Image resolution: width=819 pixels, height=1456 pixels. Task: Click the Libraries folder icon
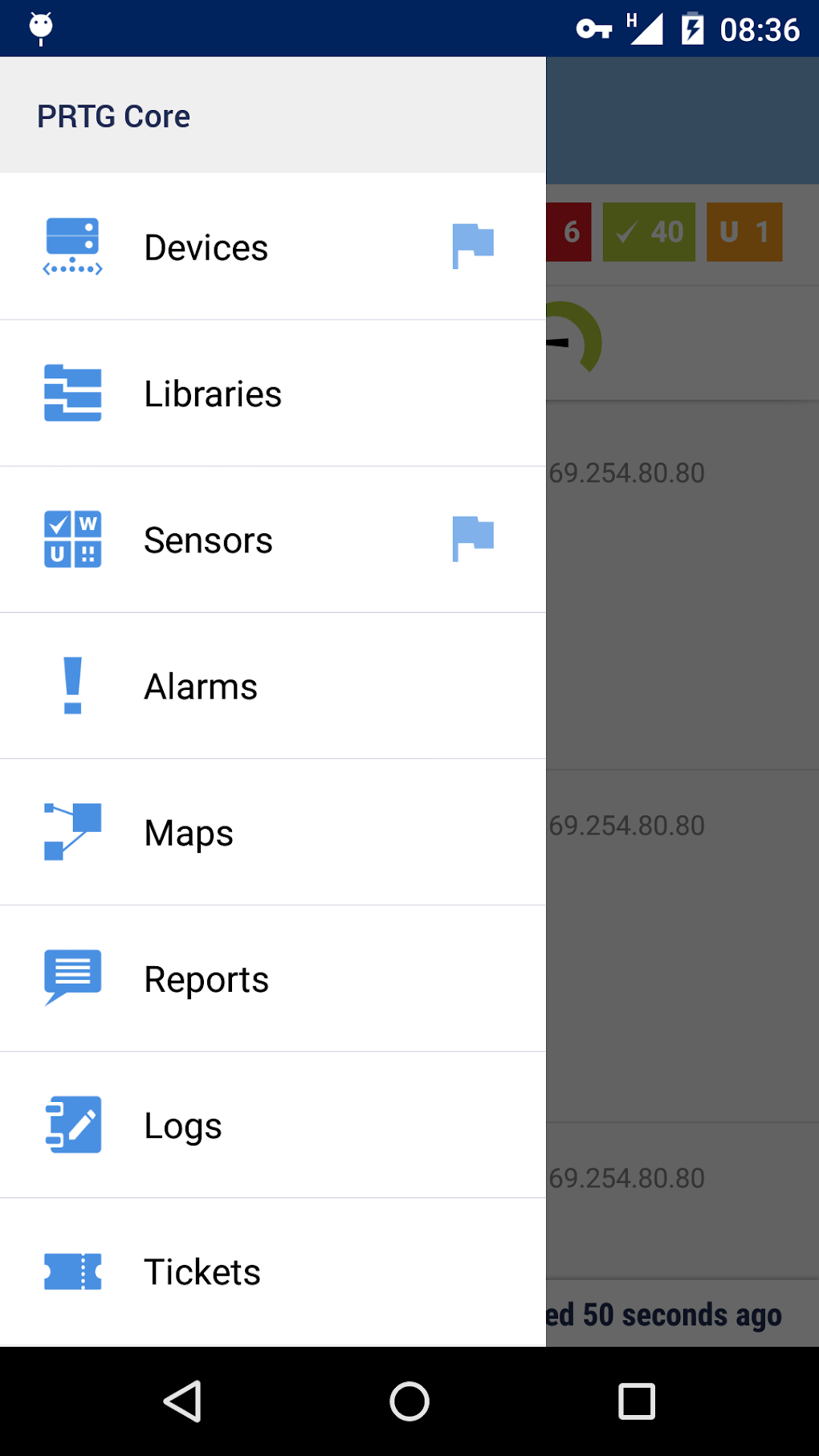pos(72,393)
